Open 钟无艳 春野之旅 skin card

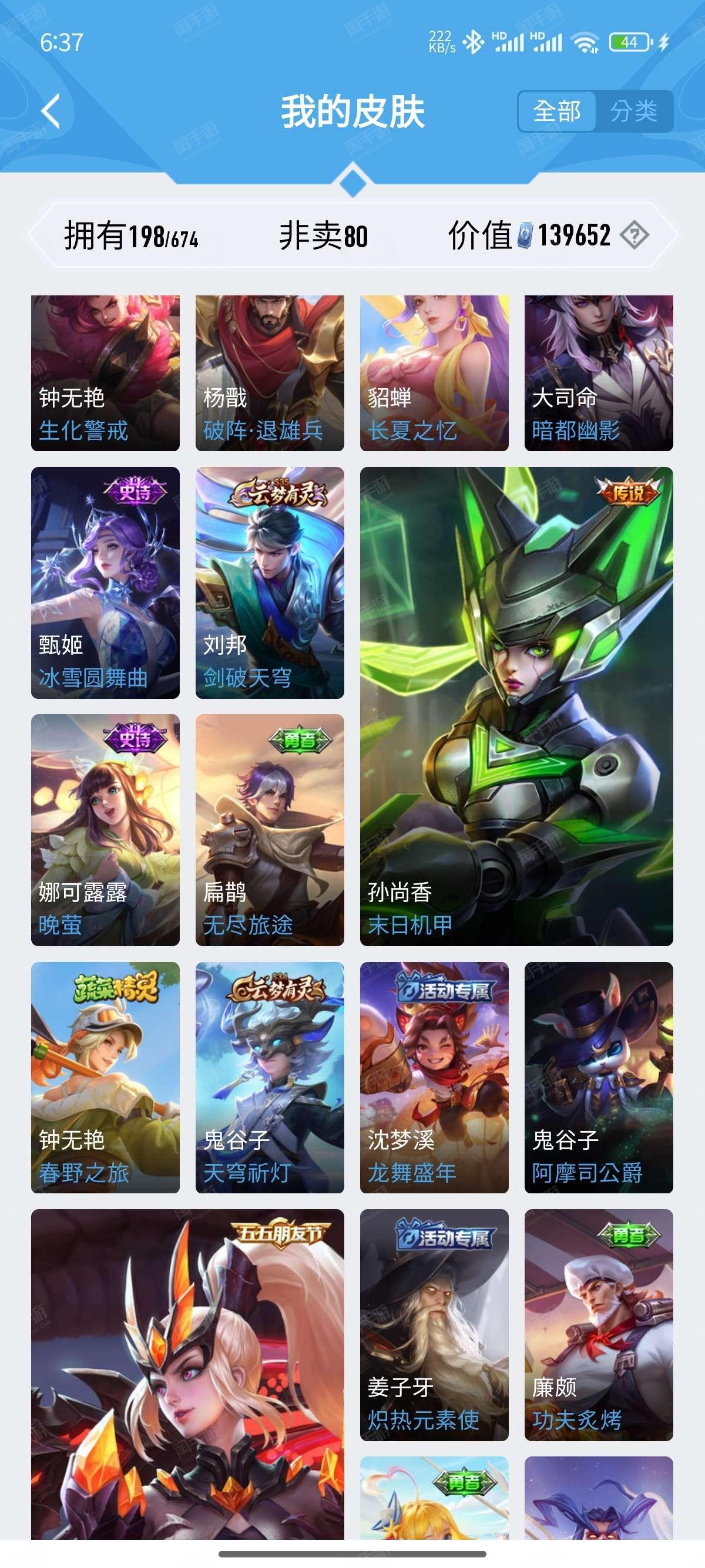pos(105,1078)
